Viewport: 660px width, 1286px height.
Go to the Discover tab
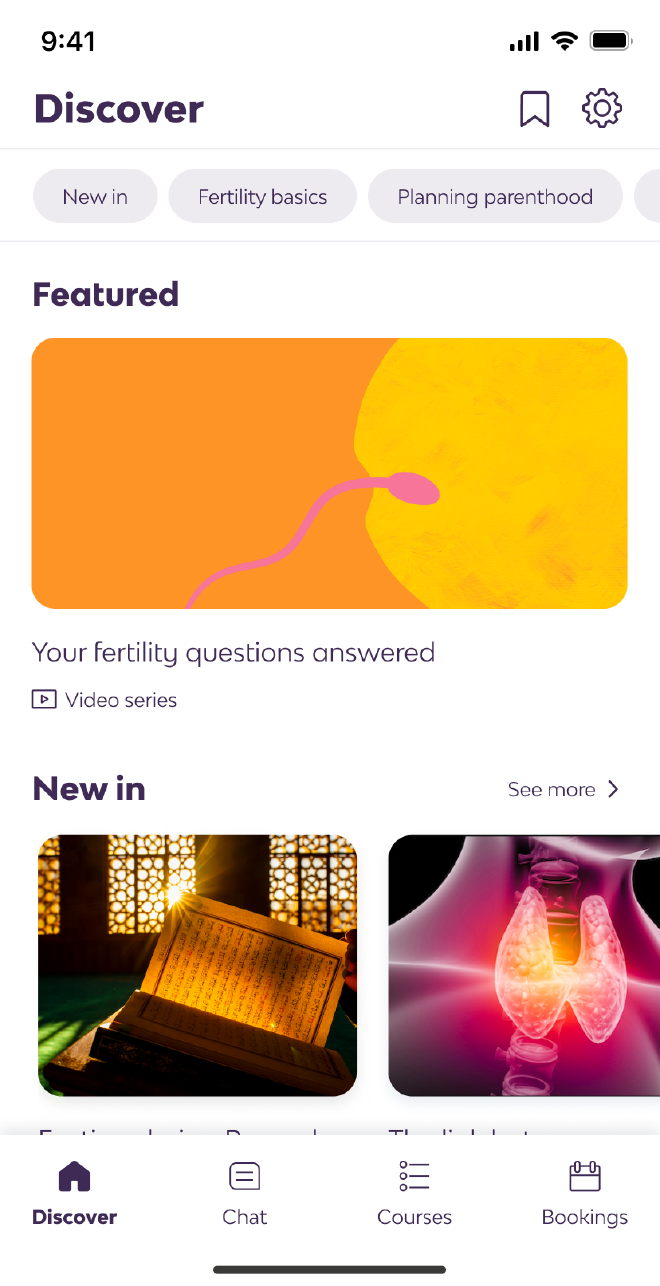point(75,1194)
